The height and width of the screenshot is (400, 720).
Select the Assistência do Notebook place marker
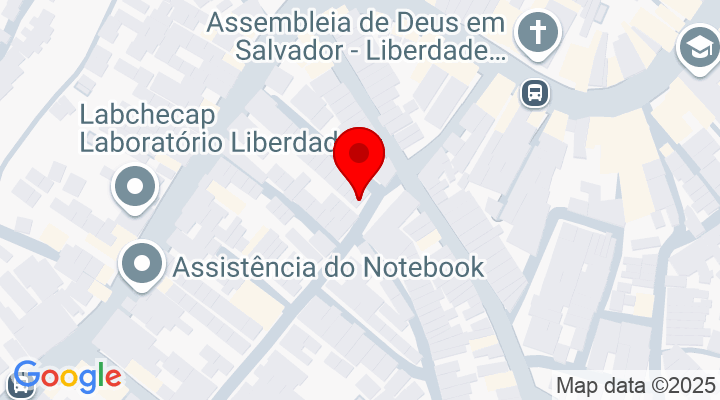(142, 265)
